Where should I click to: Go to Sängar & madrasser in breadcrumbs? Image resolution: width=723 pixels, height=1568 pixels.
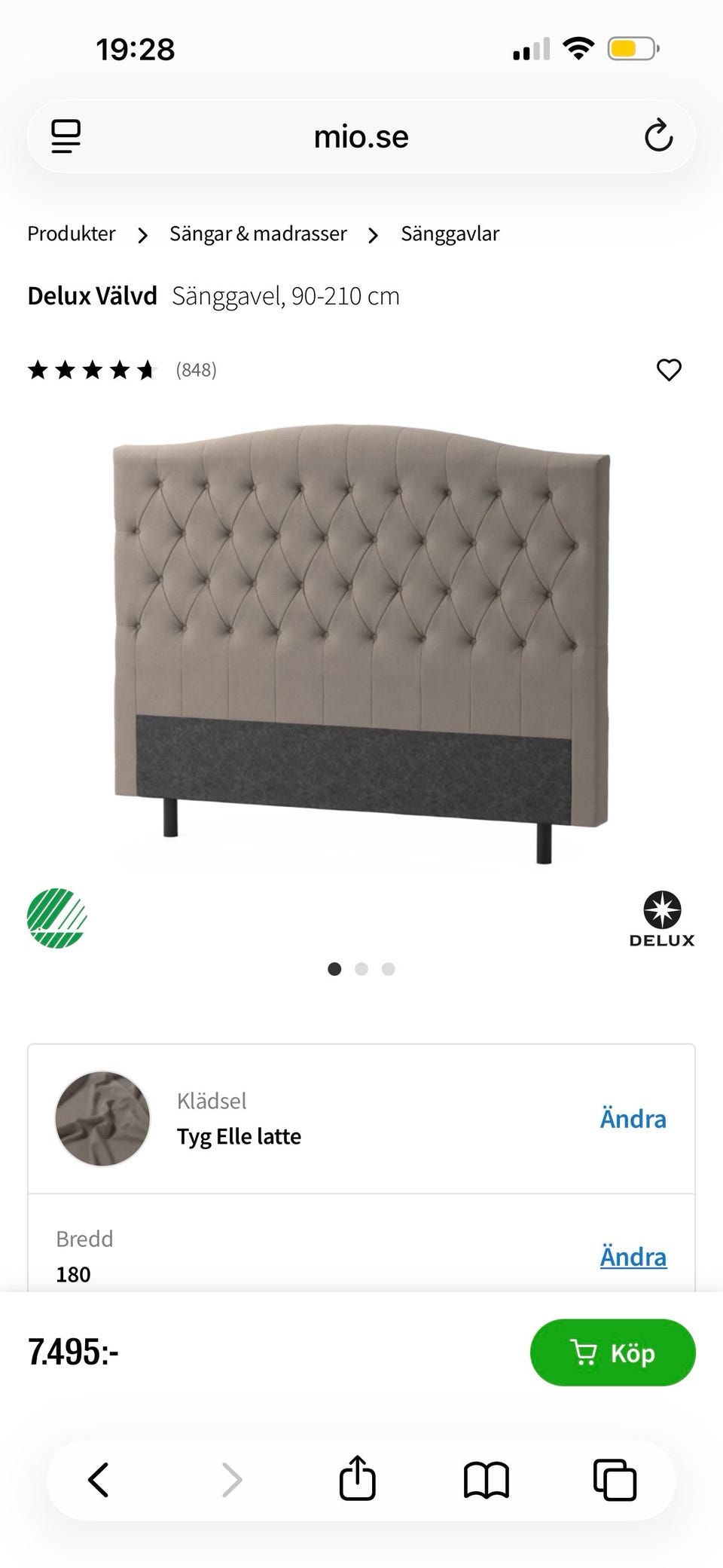(x=257, y=234)
